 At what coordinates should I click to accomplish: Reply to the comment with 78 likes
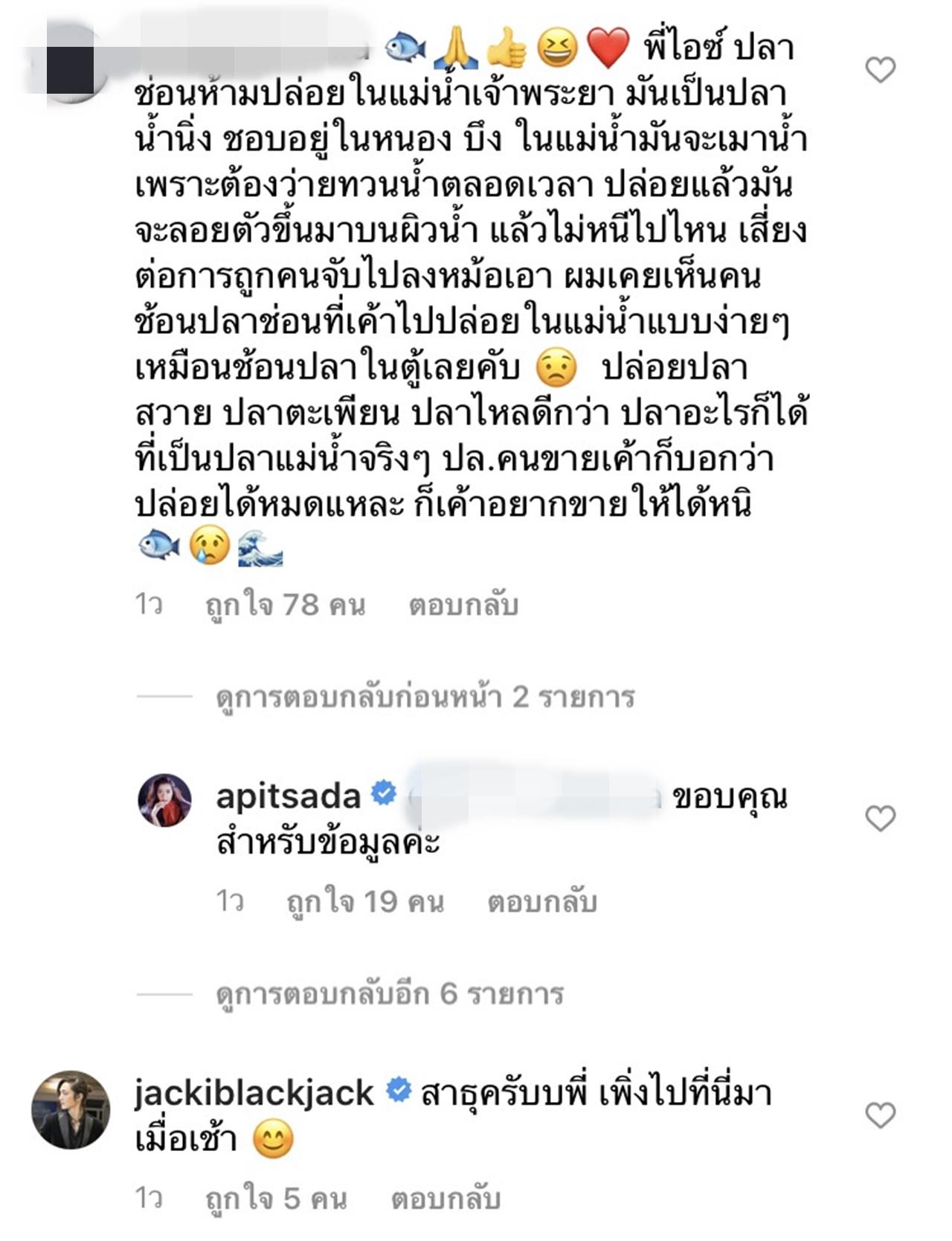coord(463,605)
